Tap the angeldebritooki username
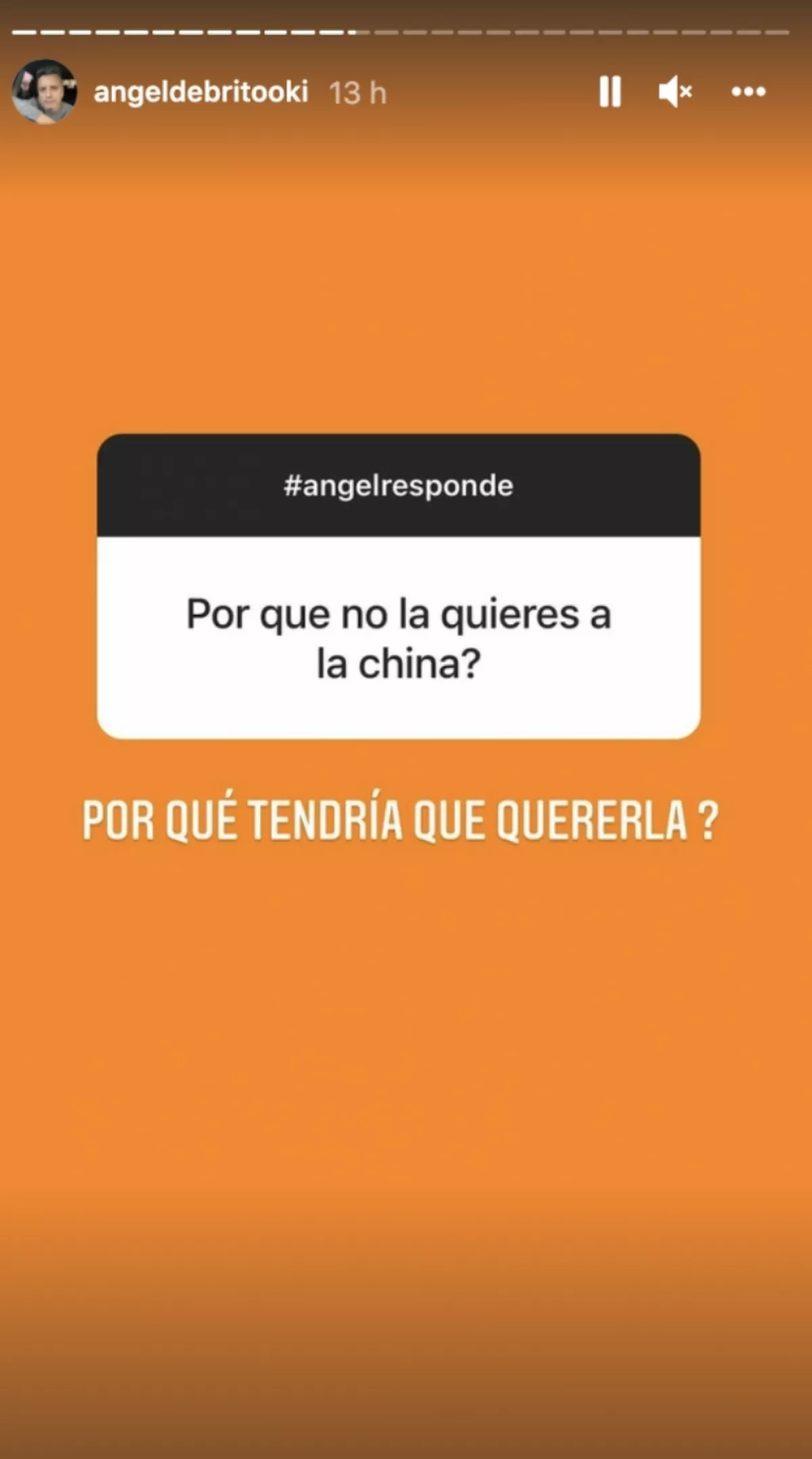Viewport: 812px width, 1459px height. point(201,92)
